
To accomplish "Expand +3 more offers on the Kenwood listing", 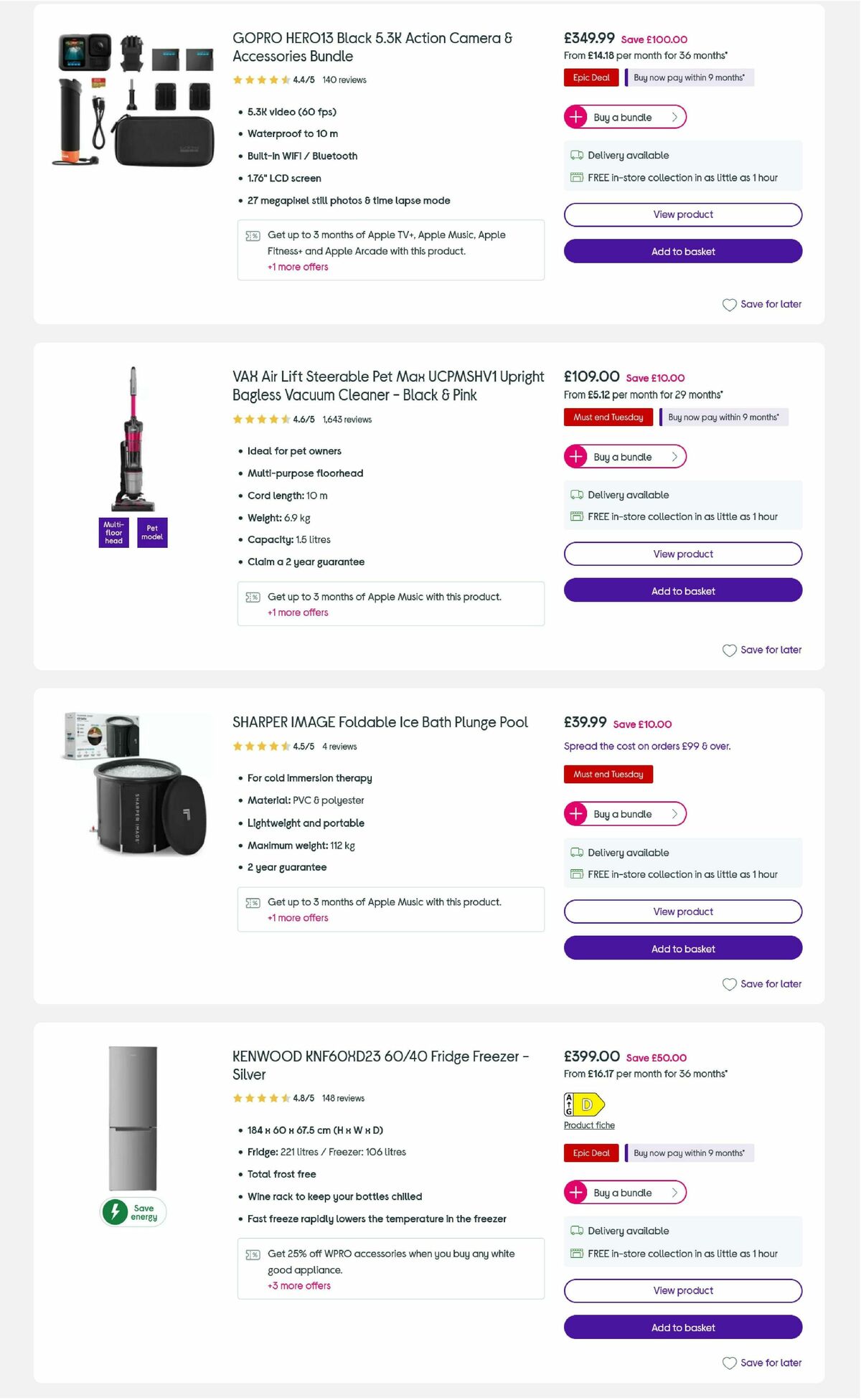I will point(299,1285).
